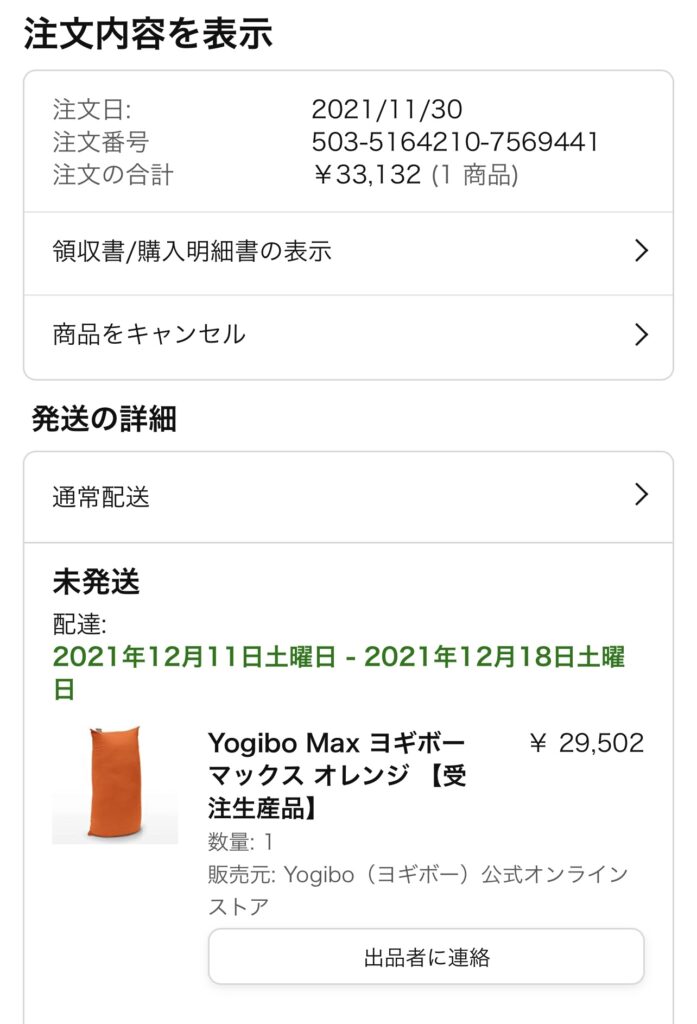Select 商品をキャンセル row
This screenshot has height=1024, width=697.
(x=348, y=335)
